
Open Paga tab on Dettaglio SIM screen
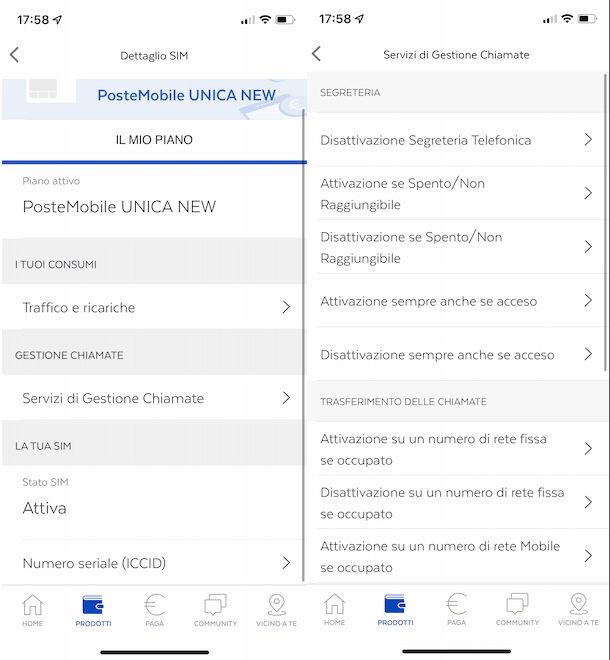tap(154, 610)
